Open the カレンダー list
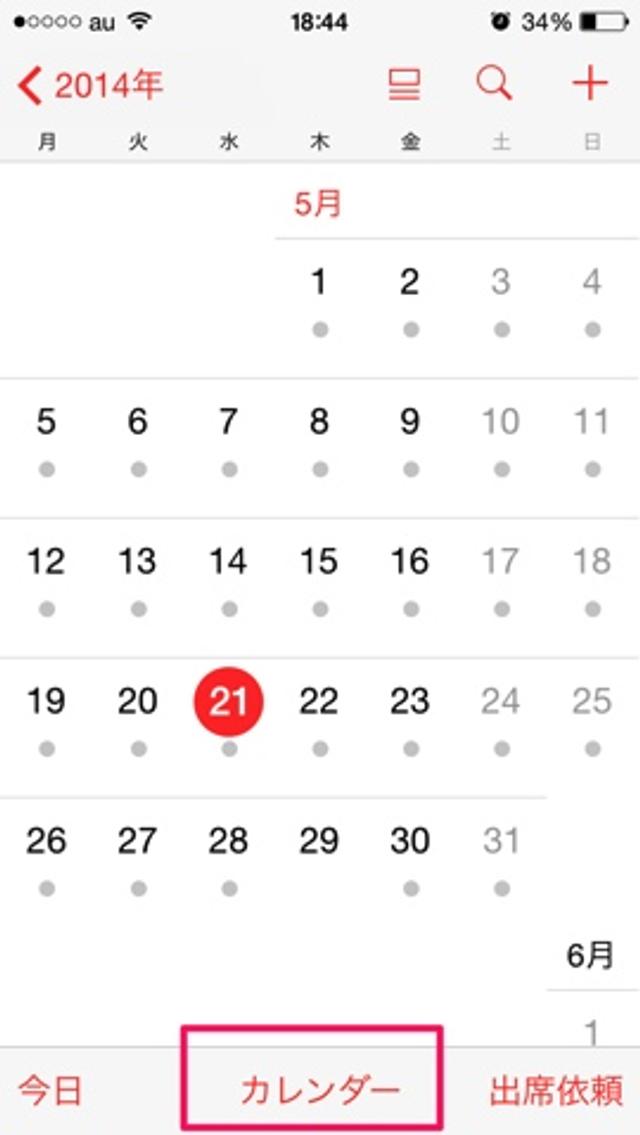 coord(320,1090)
